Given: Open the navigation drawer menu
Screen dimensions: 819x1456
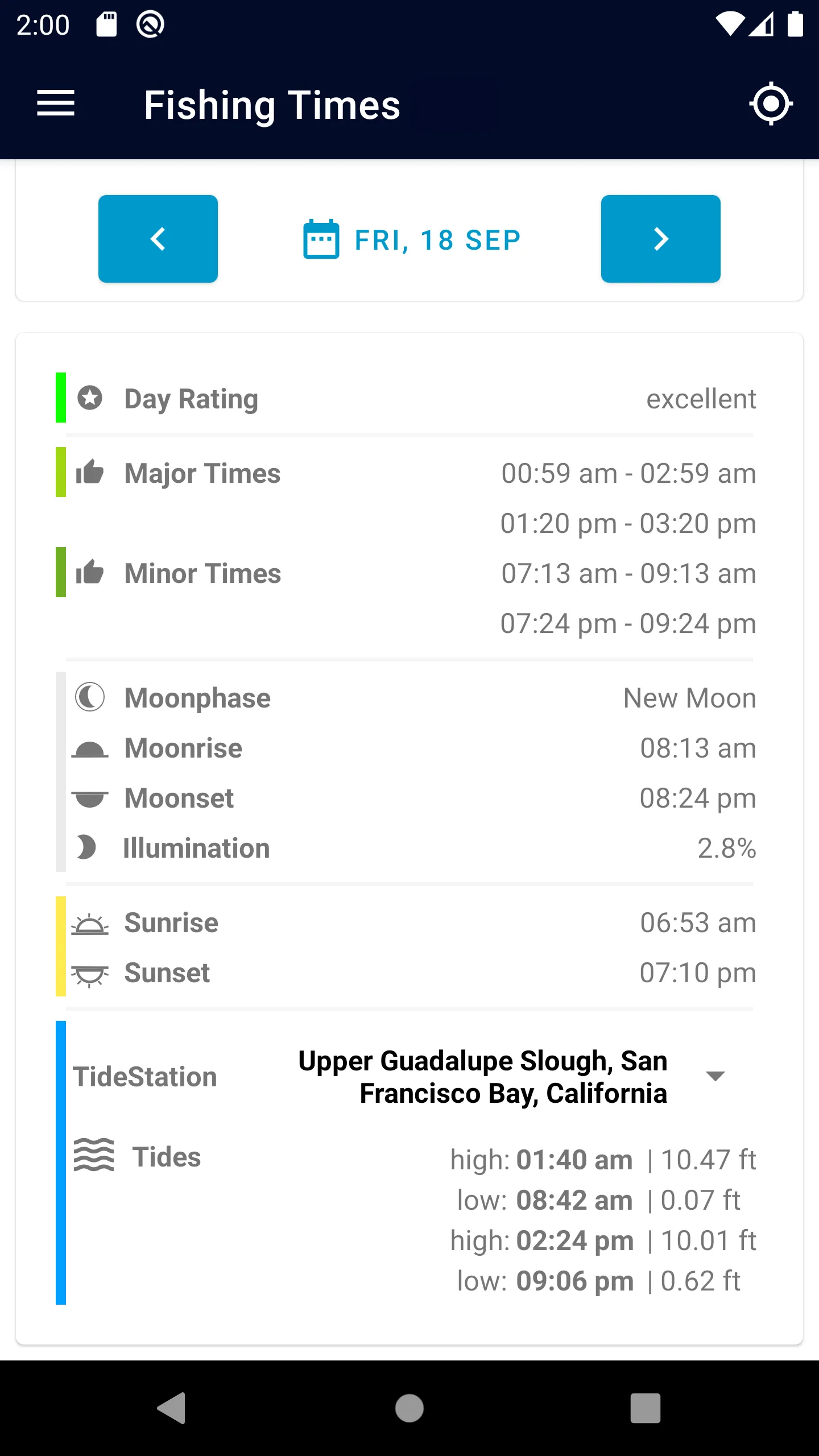Looking at the screenshot, I should pos(56,104).
